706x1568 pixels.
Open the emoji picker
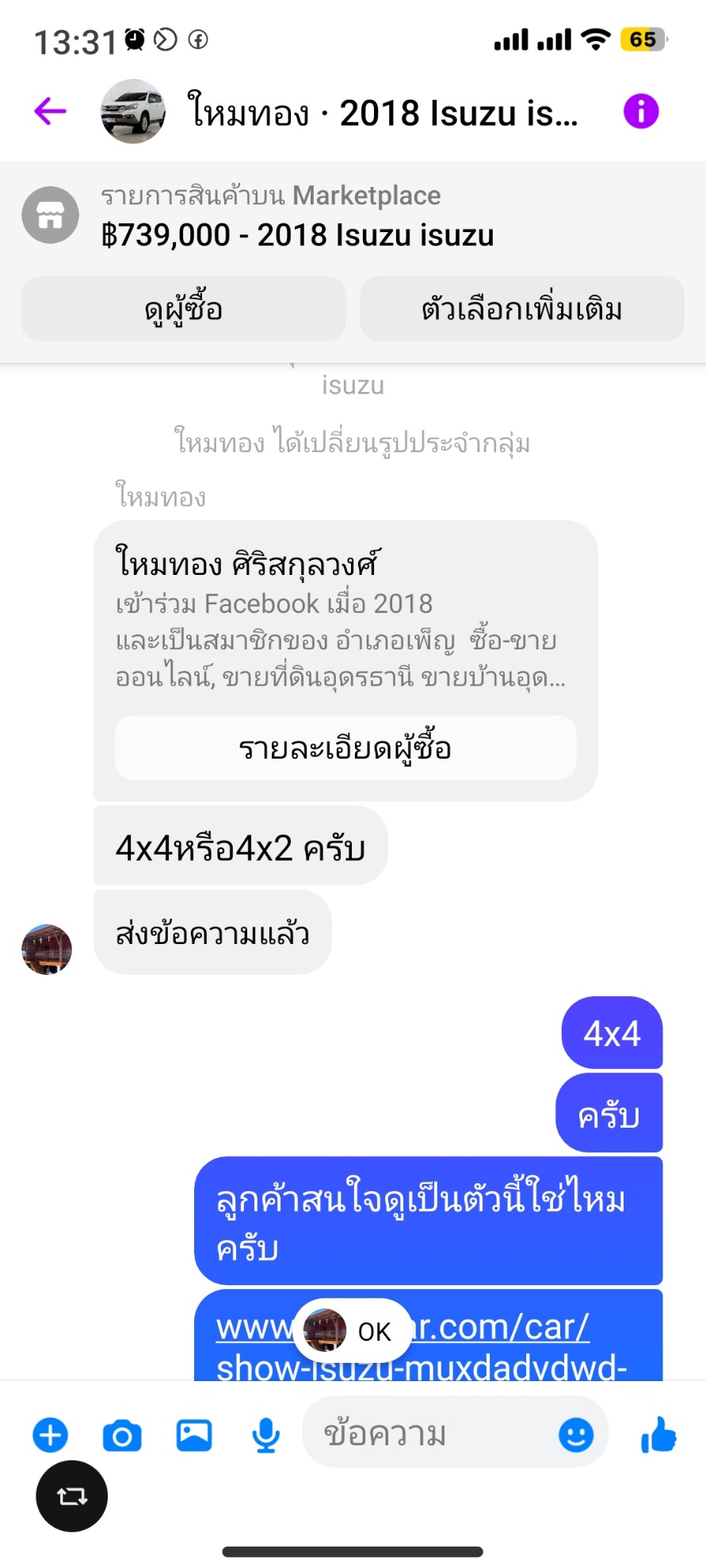pos(576,1434)
